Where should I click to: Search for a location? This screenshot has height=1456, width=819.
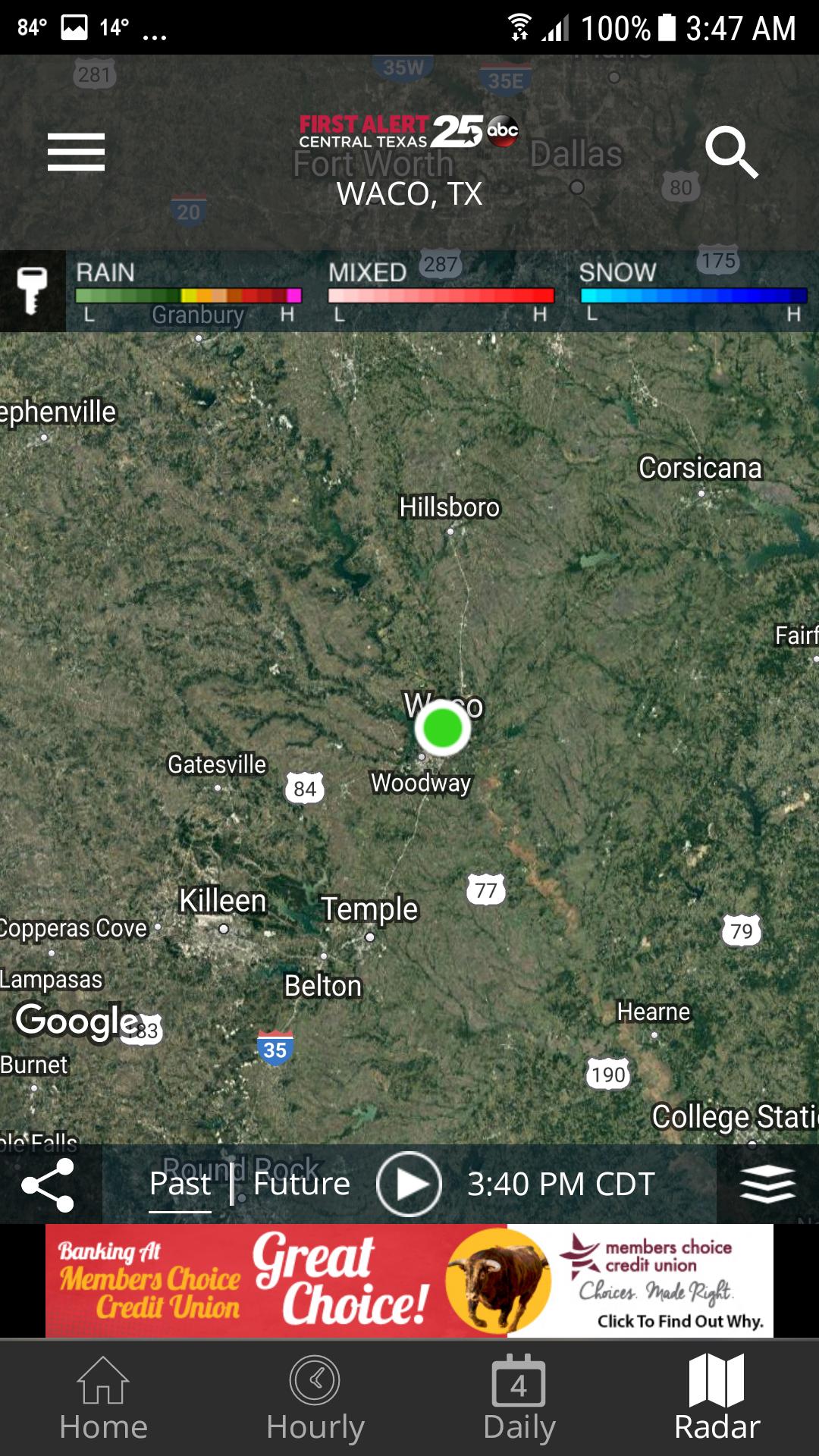(x=731, y=152)
